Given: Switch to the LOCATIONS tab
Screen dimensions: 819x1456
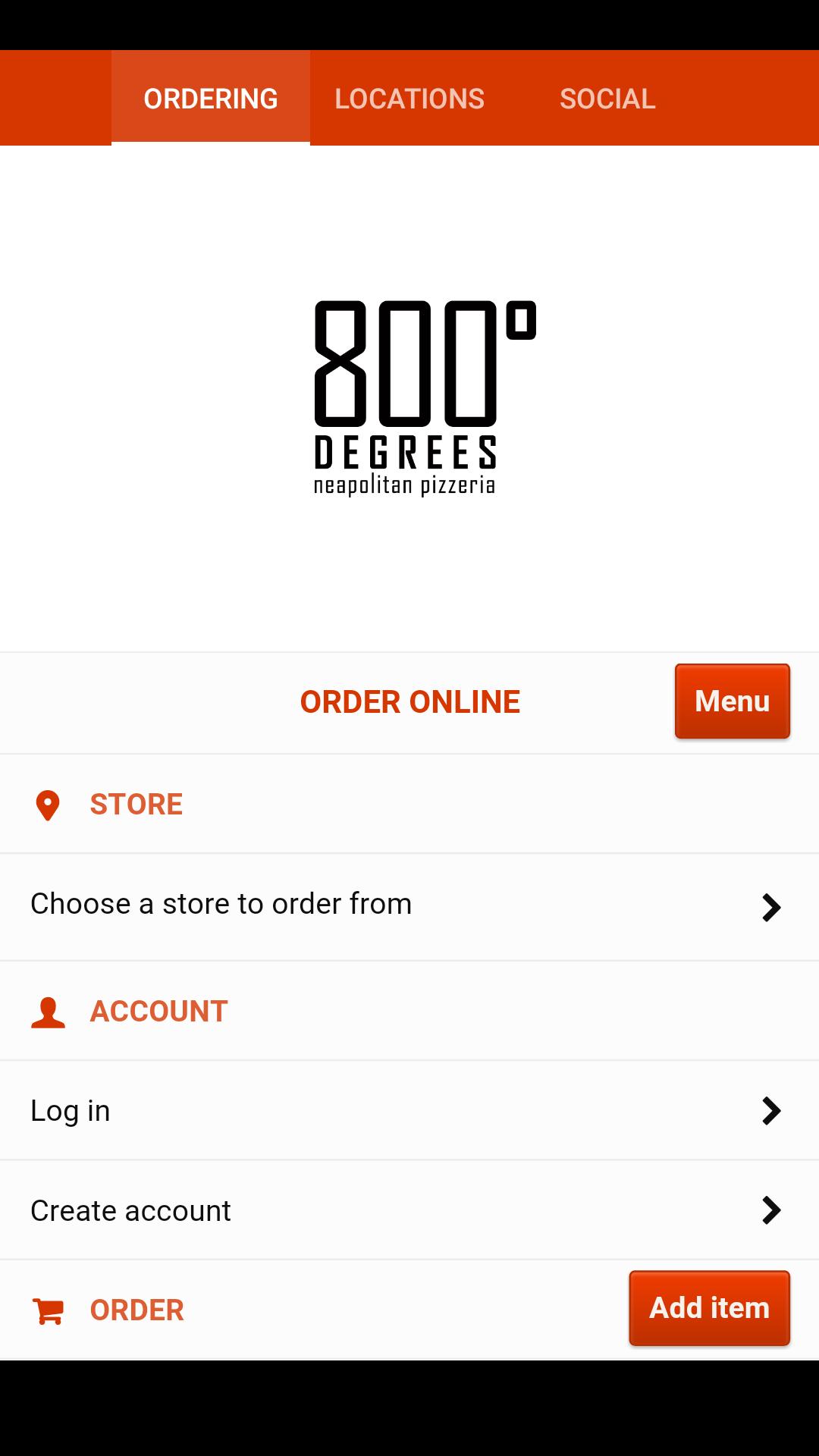Looking at the screenshot, I should [409, 98].
